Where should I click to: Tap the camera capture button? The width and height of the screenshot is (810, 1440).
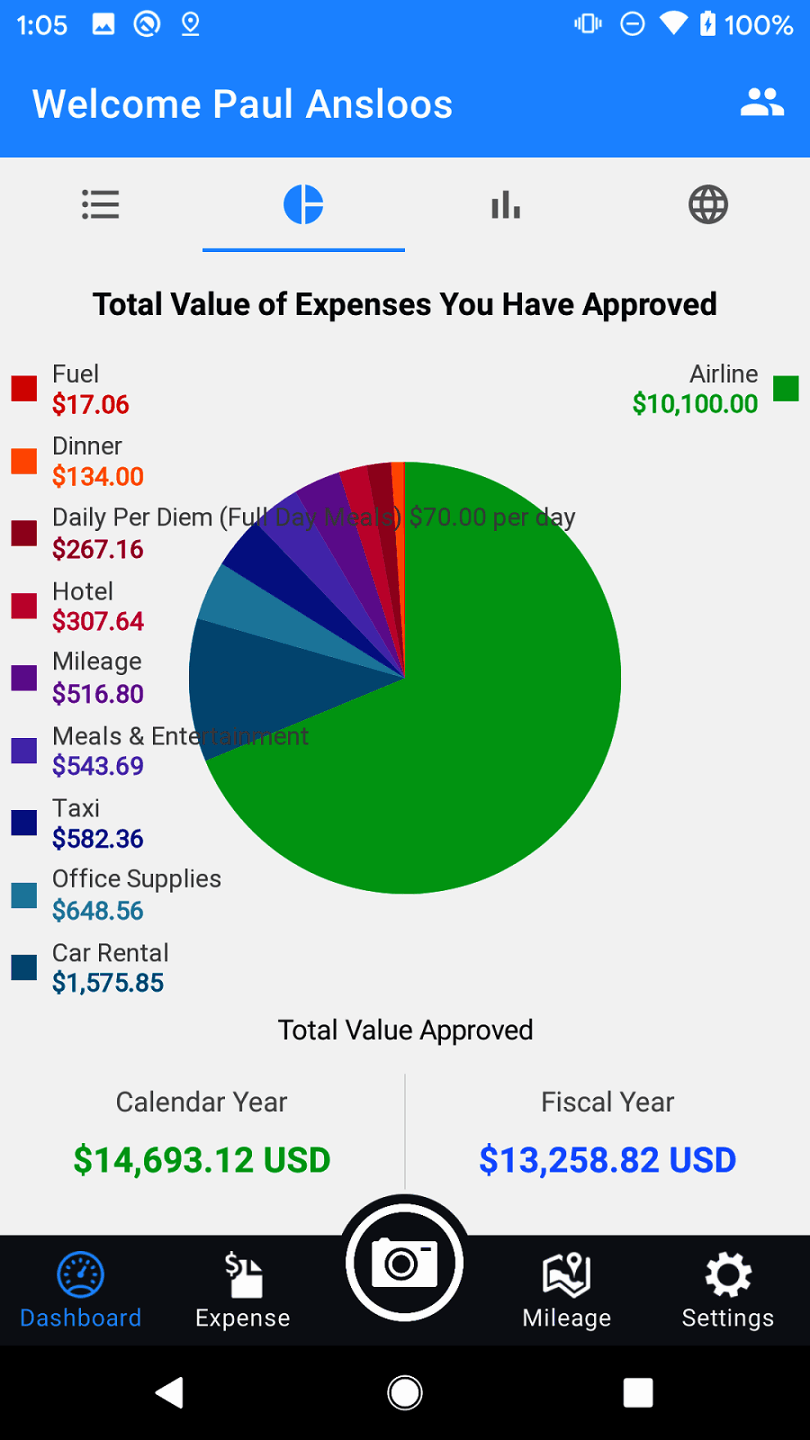point(405,1262)
